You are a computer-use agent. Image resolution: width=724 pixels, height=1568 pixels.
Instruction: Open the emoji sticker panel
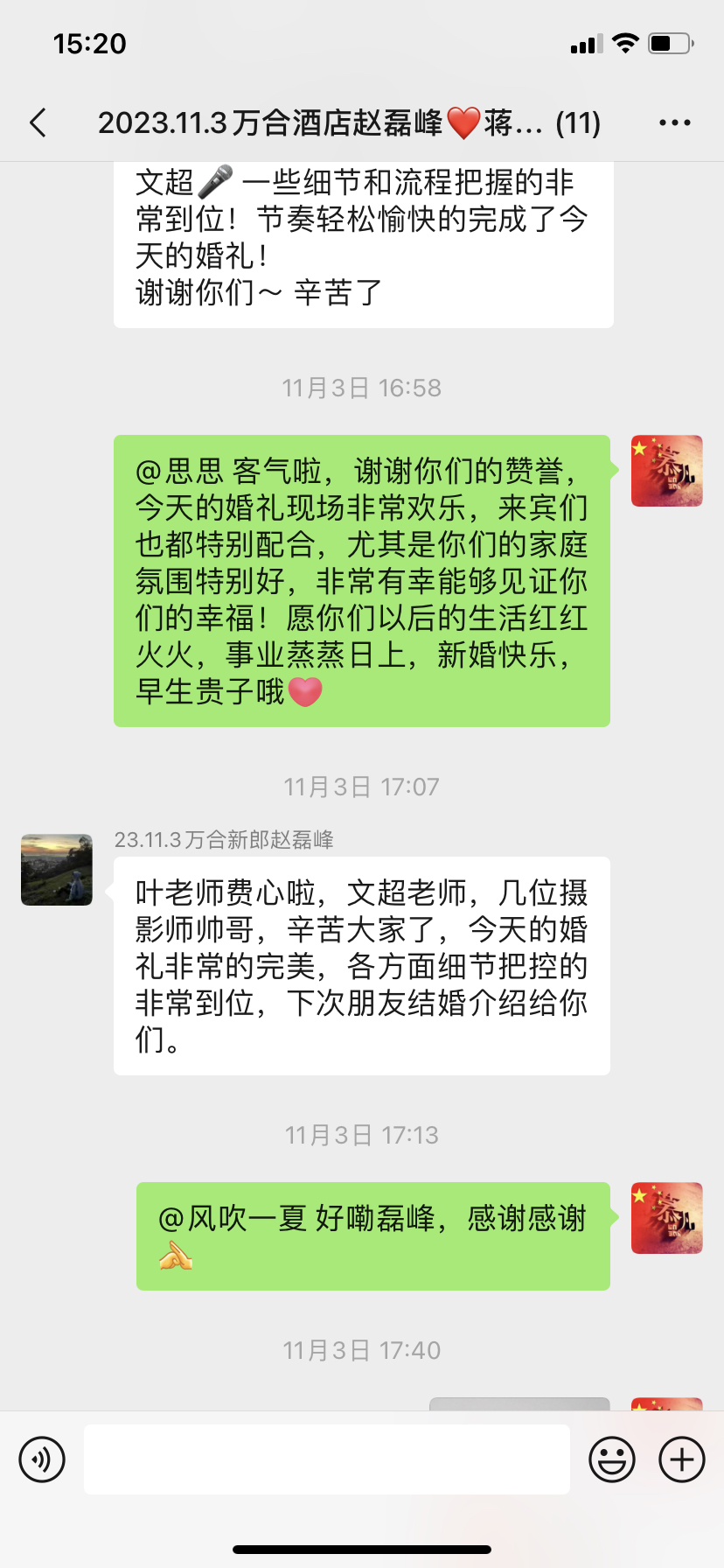[x=612, y=1459]
